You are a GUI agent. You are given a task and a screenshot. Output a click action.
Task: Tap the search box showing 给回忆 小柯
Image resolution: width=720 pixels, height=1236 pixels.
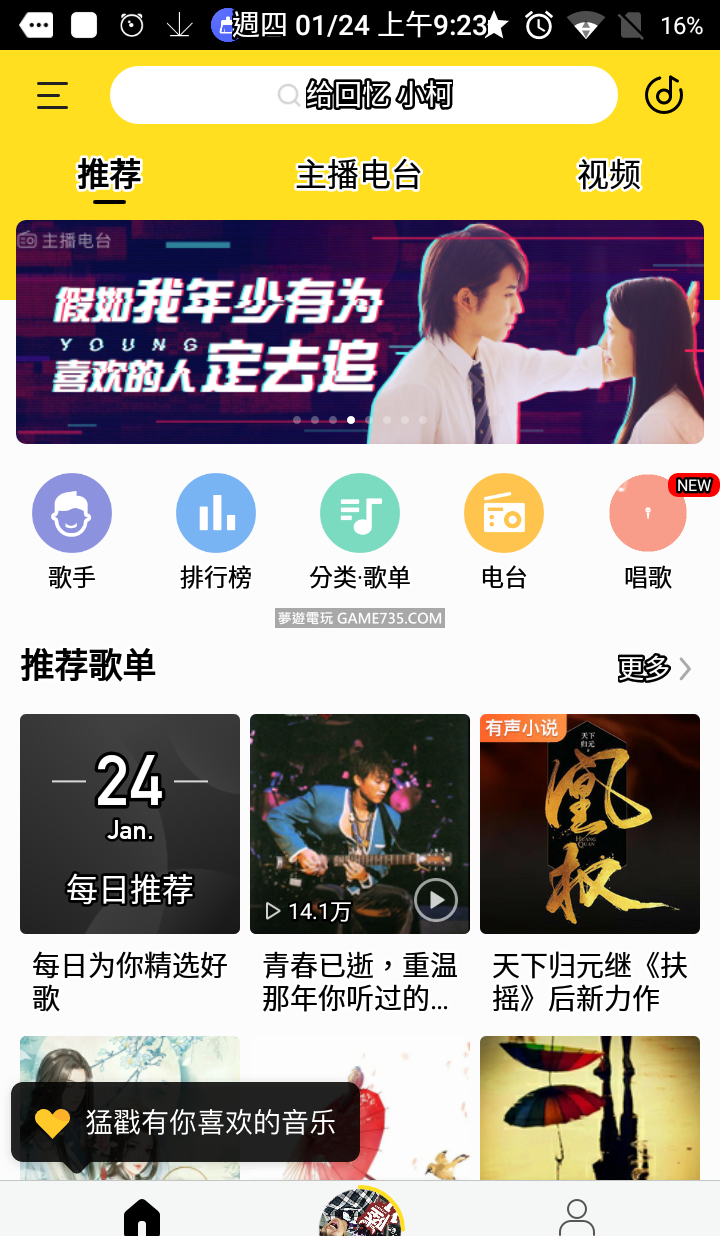click(364, 96)
